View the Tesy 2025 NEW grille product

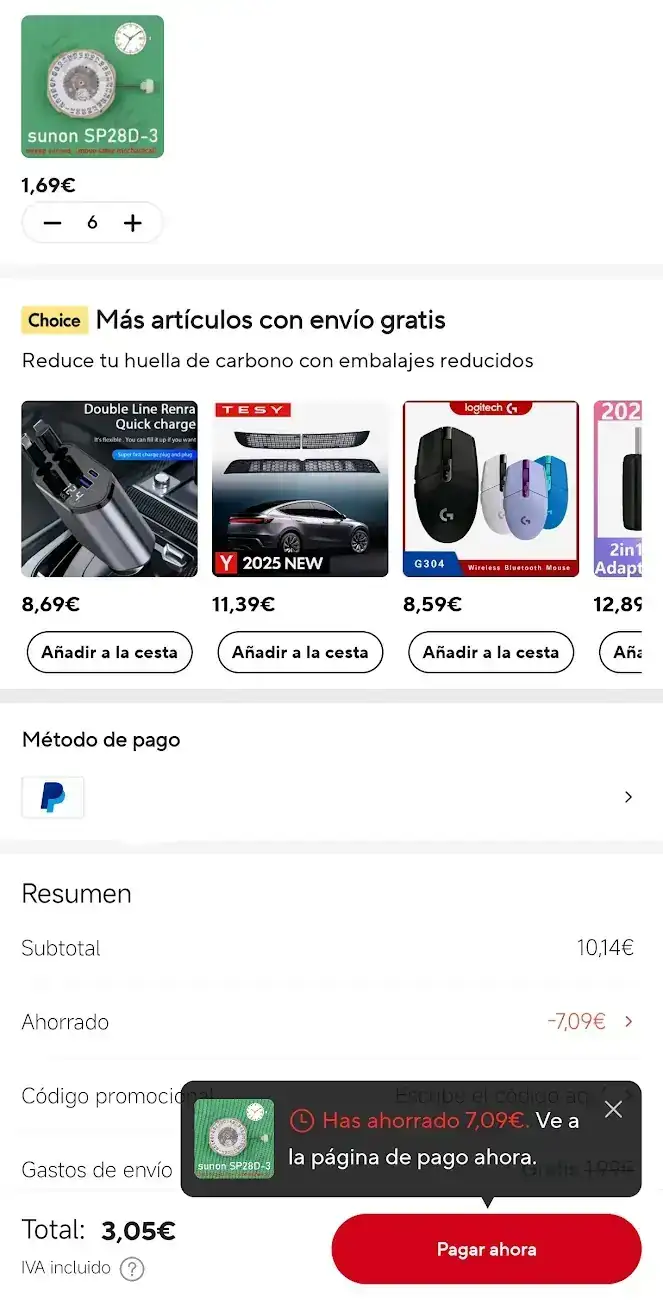click(300, 489)
